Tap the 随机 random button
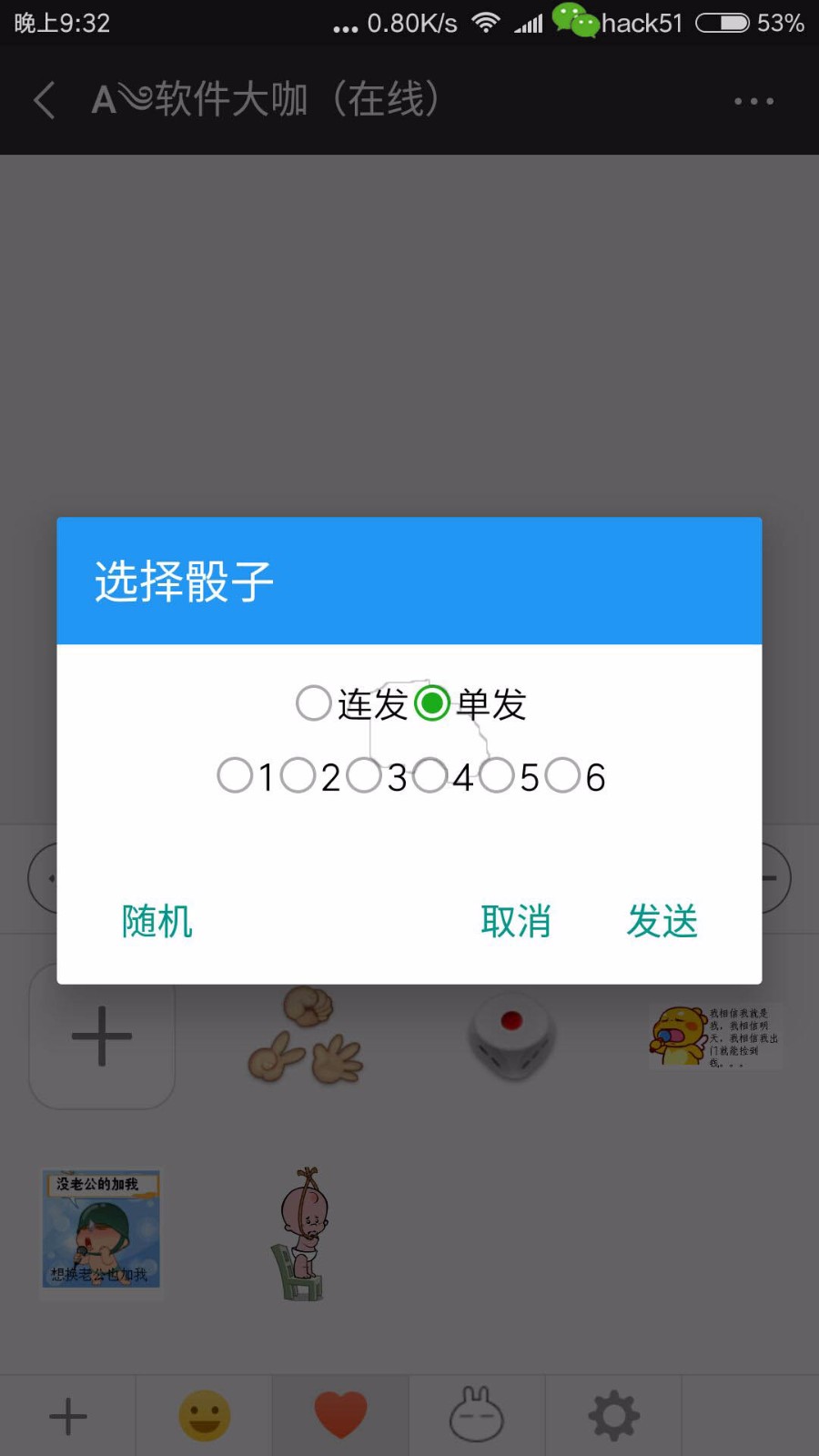The height and width of the screenshot is (1456, 819). (x=157, y=921)
